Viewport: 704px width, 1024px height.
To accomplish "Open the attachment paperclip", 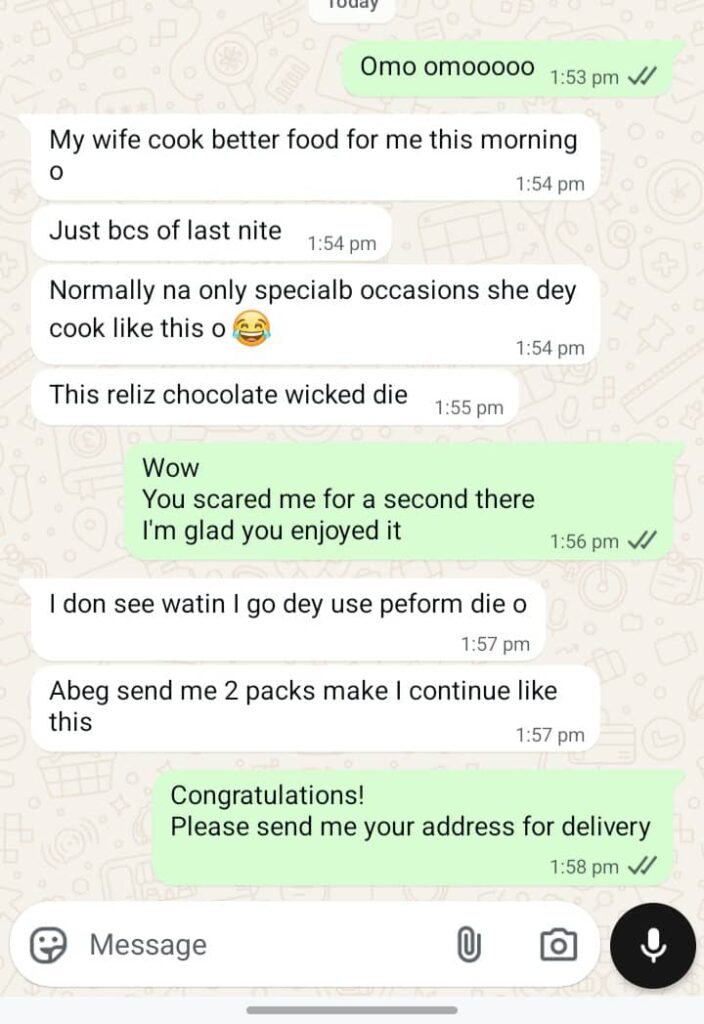I will coord(469,945).
